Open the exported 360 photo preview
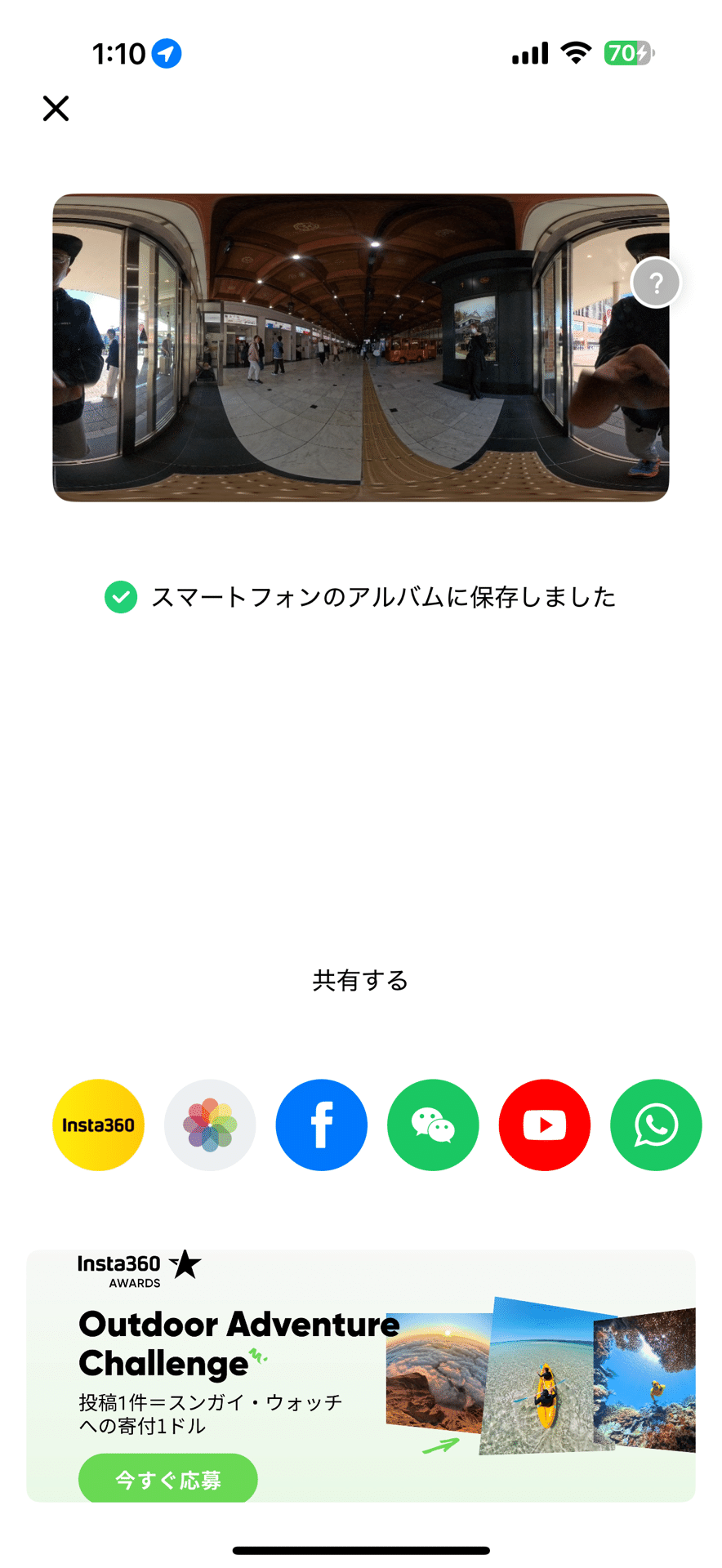 tap(361, 347)
